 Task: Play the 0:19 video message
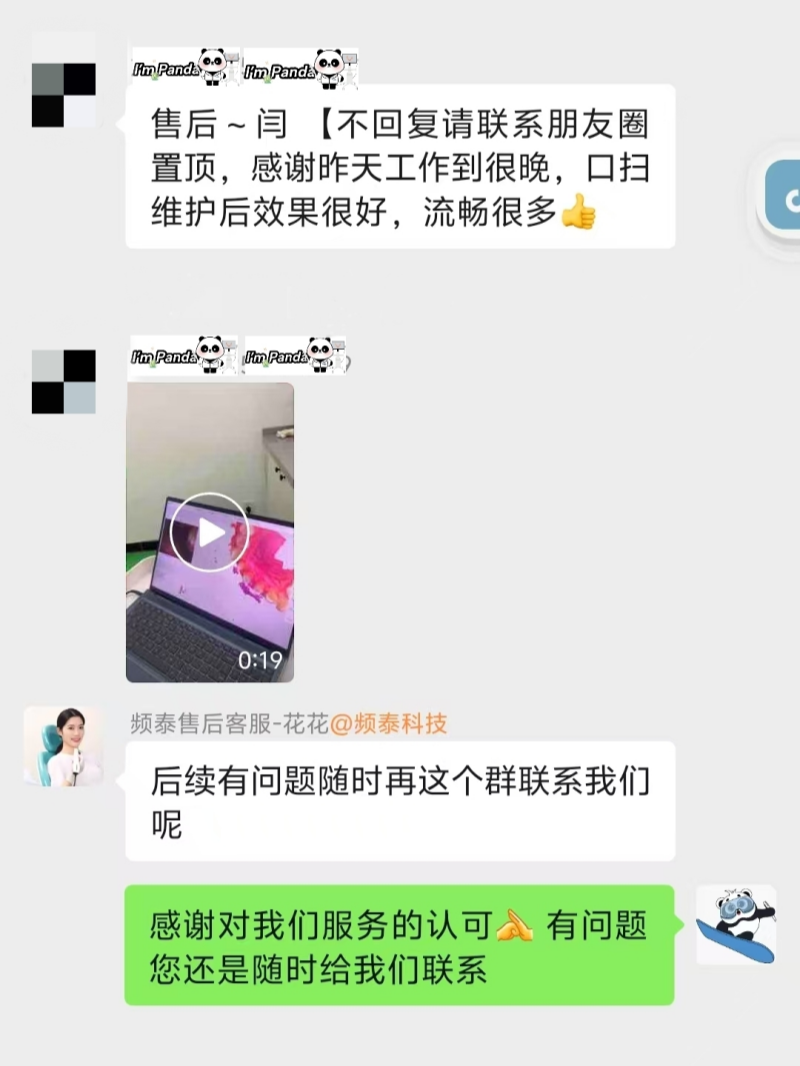point(208,532)
